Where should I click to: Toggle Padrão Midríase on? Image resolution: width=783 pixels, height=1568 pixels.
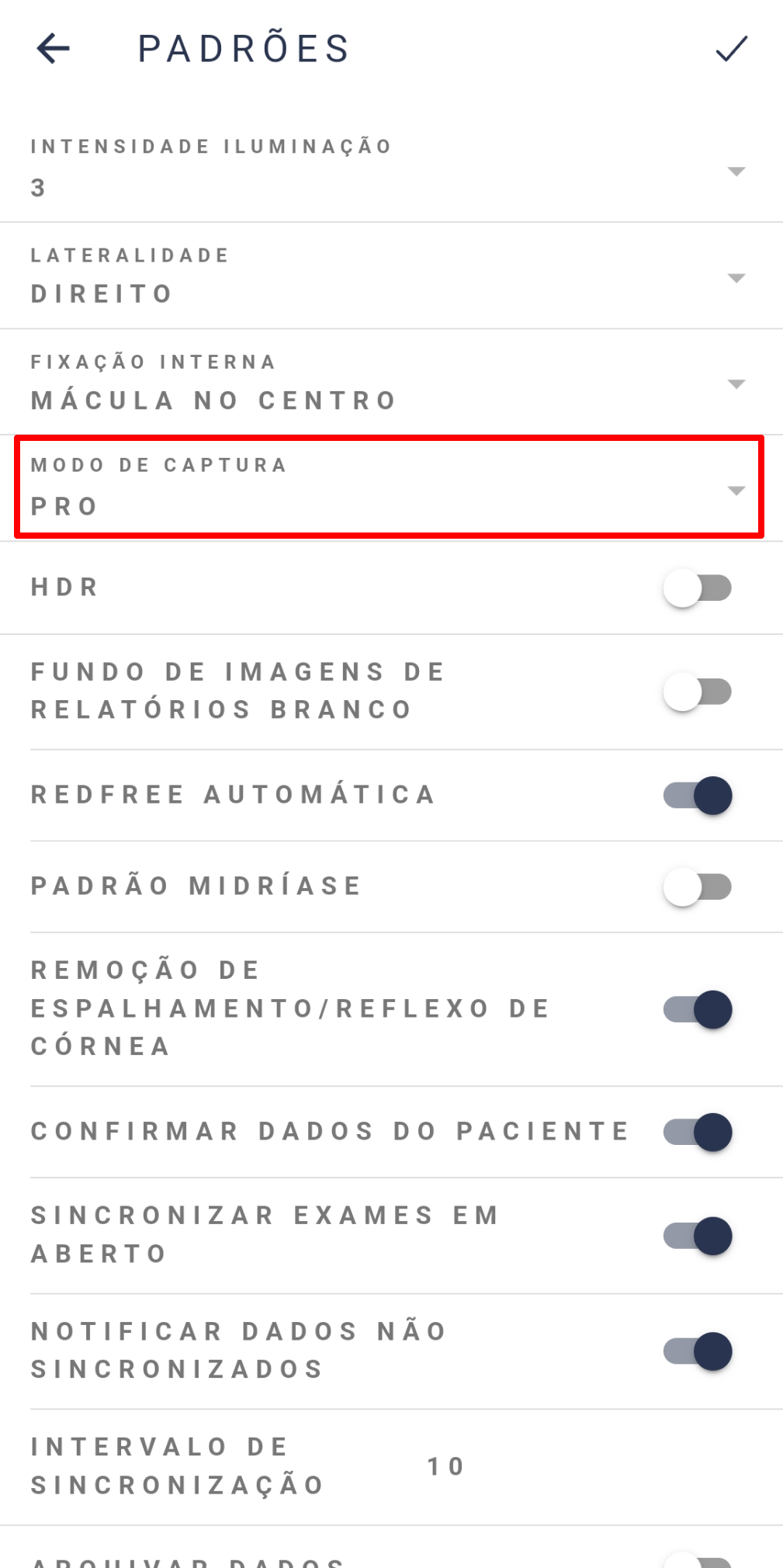[x=697, y=886]
